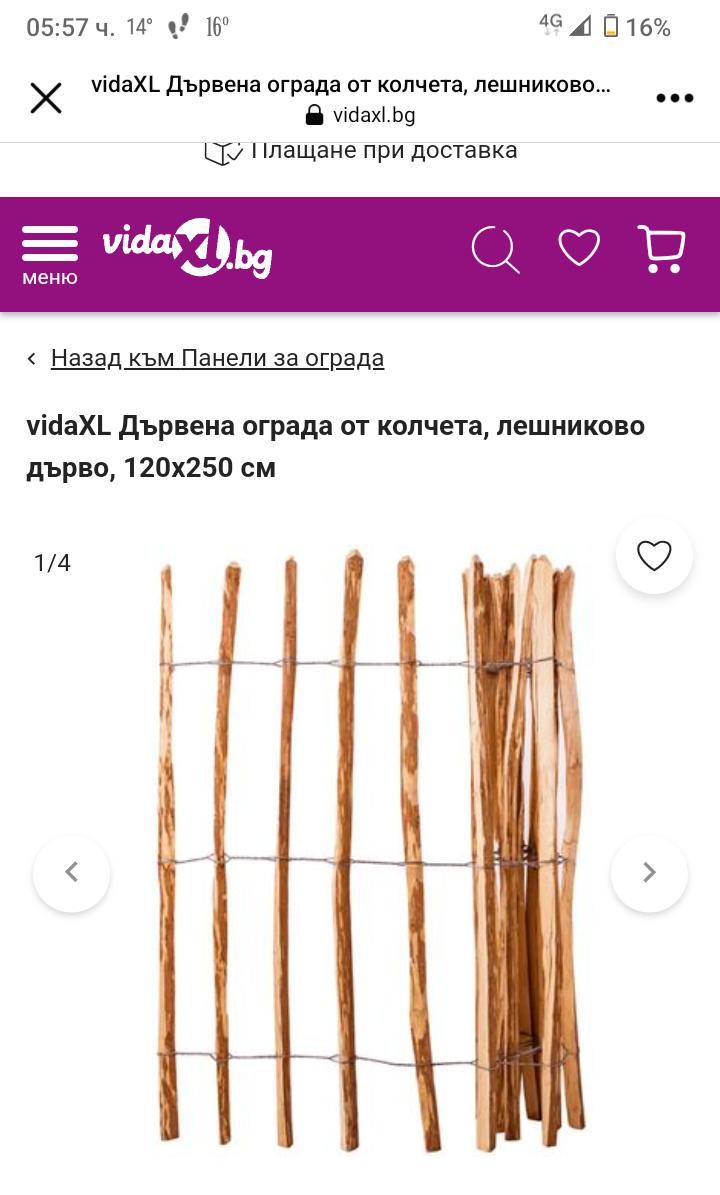Open the browser overflow menu

[674, 98]
